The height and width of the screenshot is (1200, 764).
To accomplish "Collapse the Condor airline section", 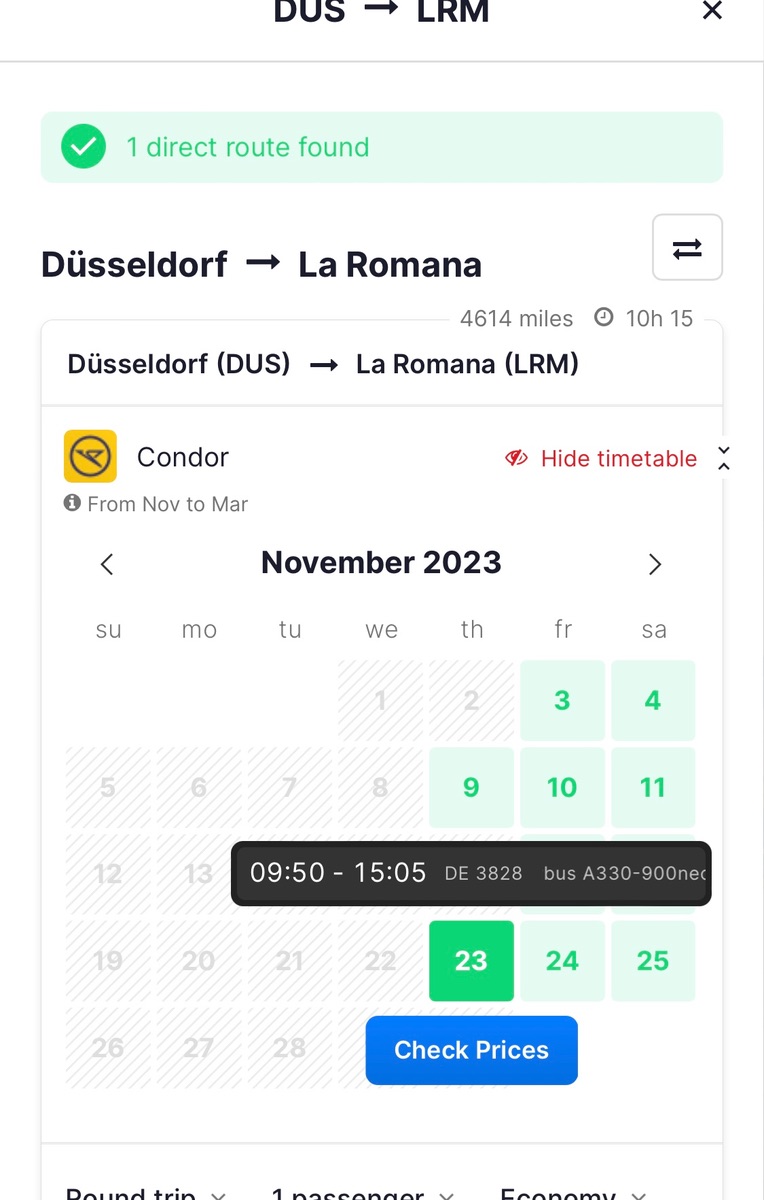I will 724,459.
